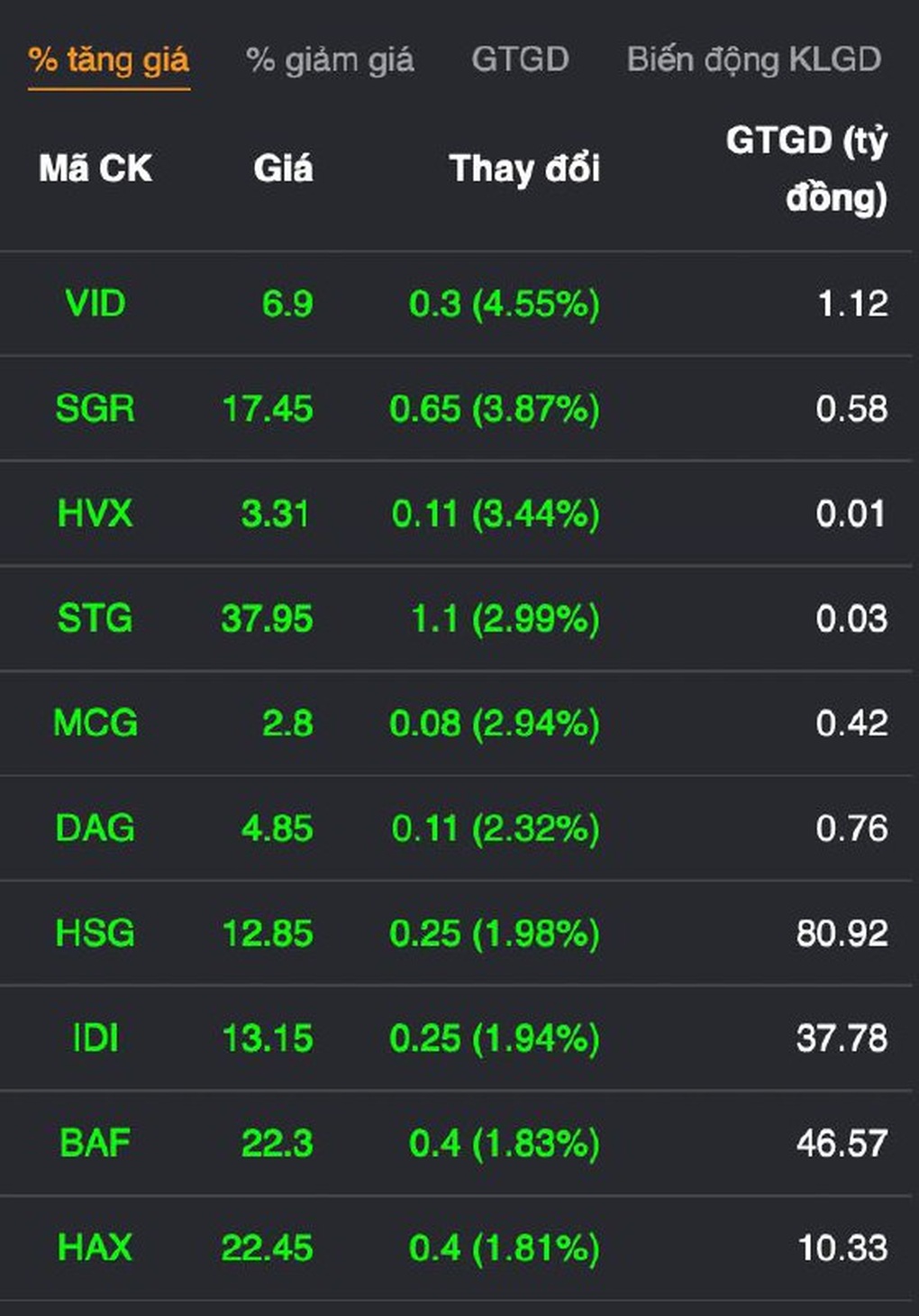Open the BAF stock row
This screenshot has height=1316, width=919.
(96, 1143)
